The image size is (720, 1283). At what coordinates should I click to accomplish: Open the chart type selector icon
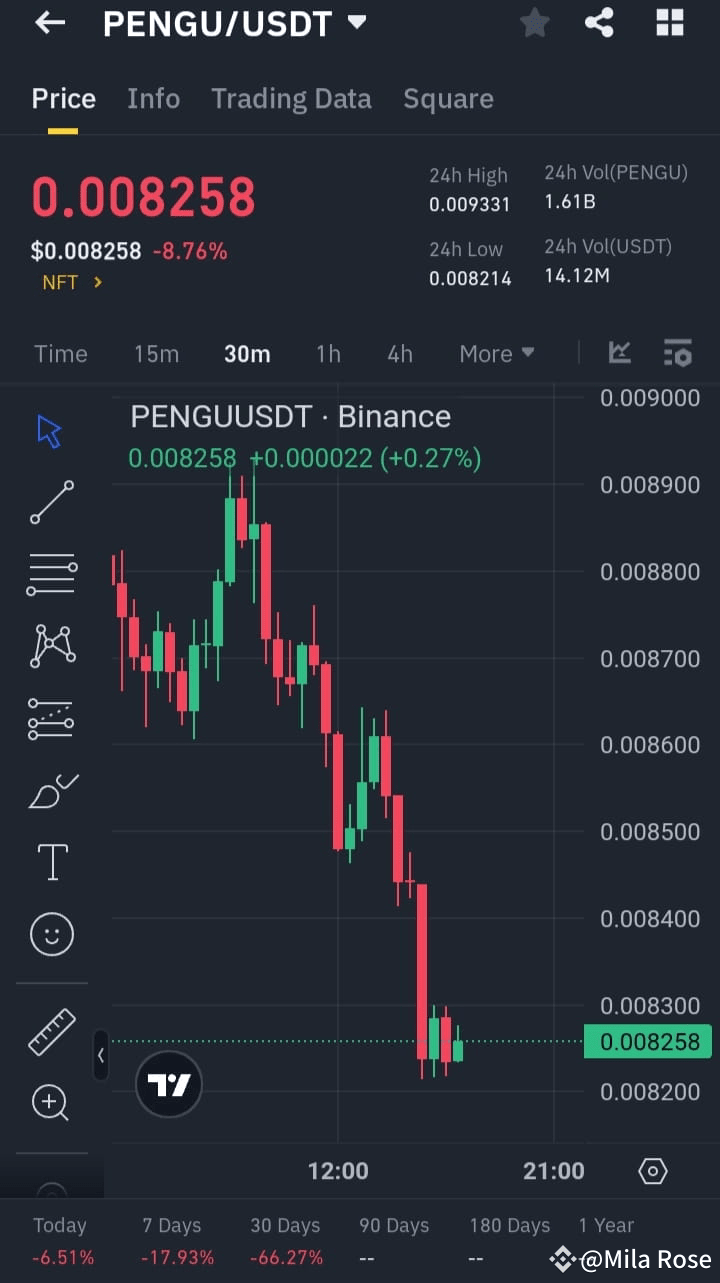(x=619, y=353)
